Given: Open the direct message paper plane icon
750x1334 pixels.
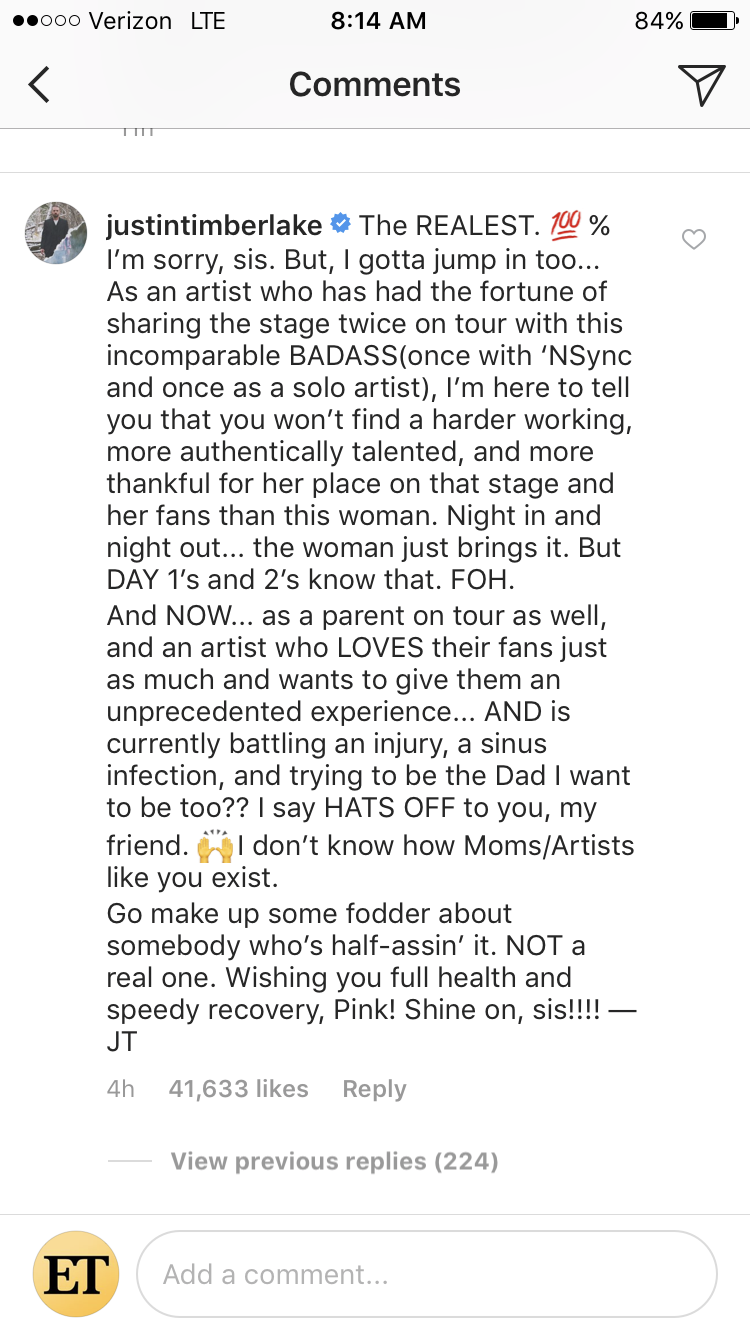Looking at the screenshot, I should (700, 85).
